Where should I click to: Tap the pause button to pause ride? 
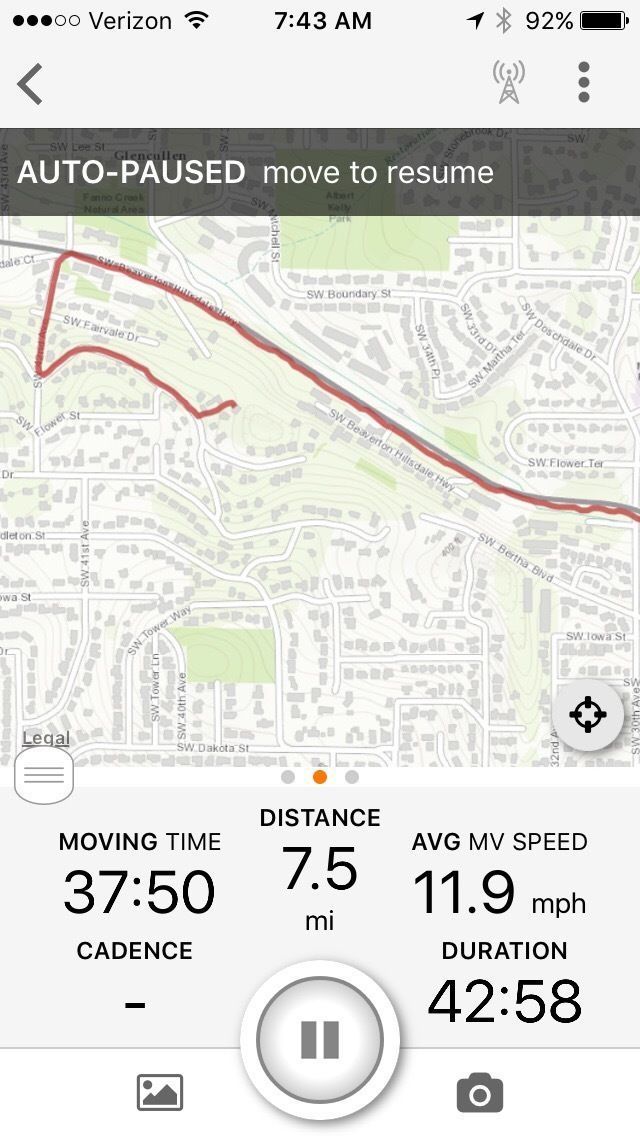click(320, 1040)
